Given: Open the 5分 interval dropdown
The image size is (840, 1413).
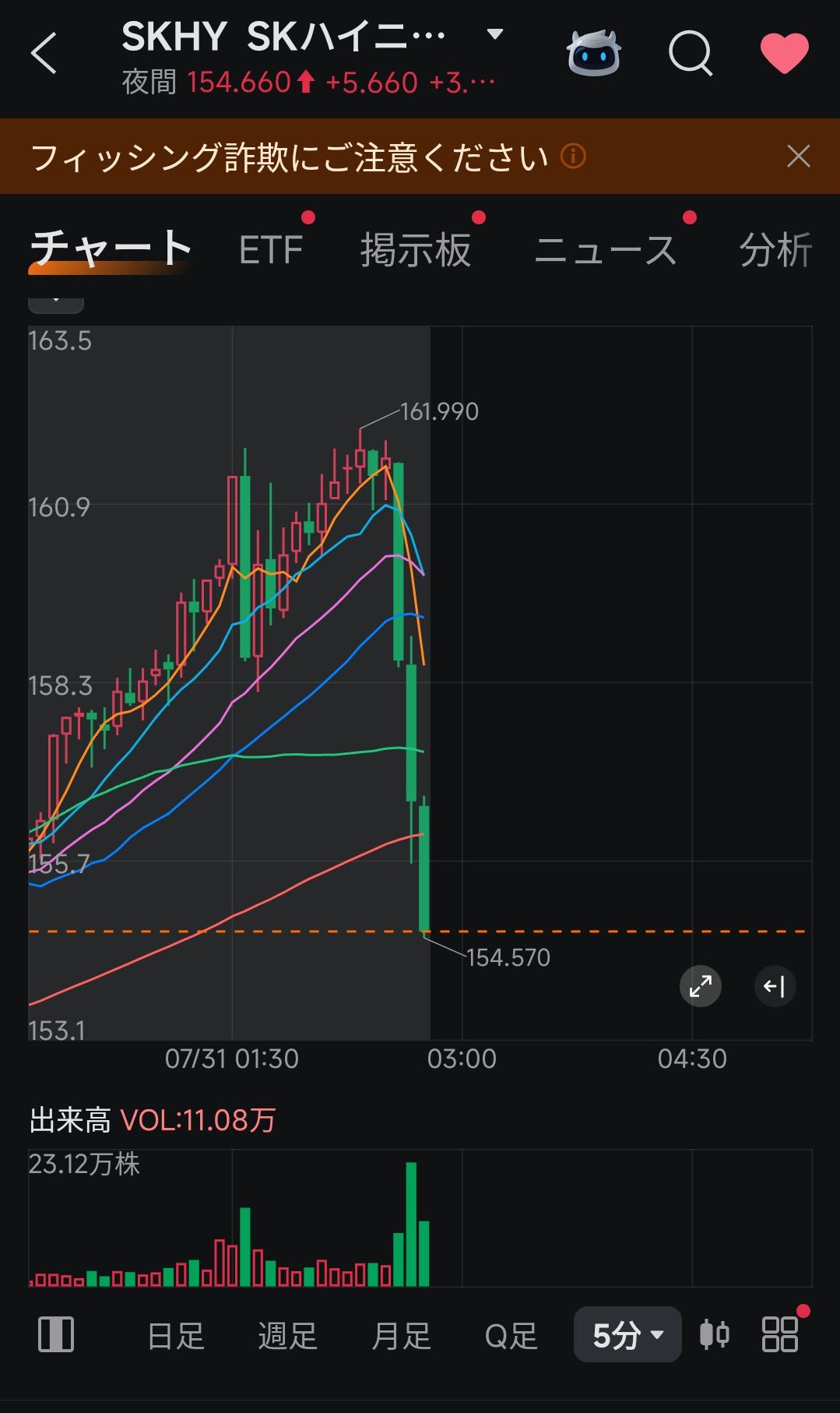Looking at the screenshot, I should (627, 1334).
